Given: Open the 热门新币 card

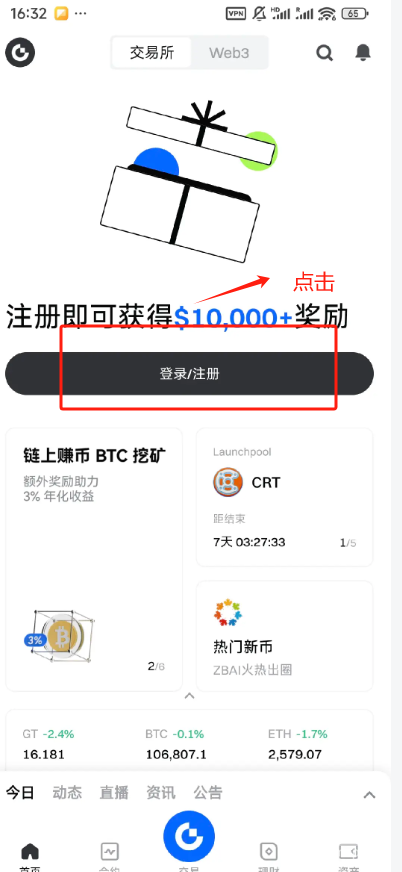Looking at the screenshot, I should point(285,636).
